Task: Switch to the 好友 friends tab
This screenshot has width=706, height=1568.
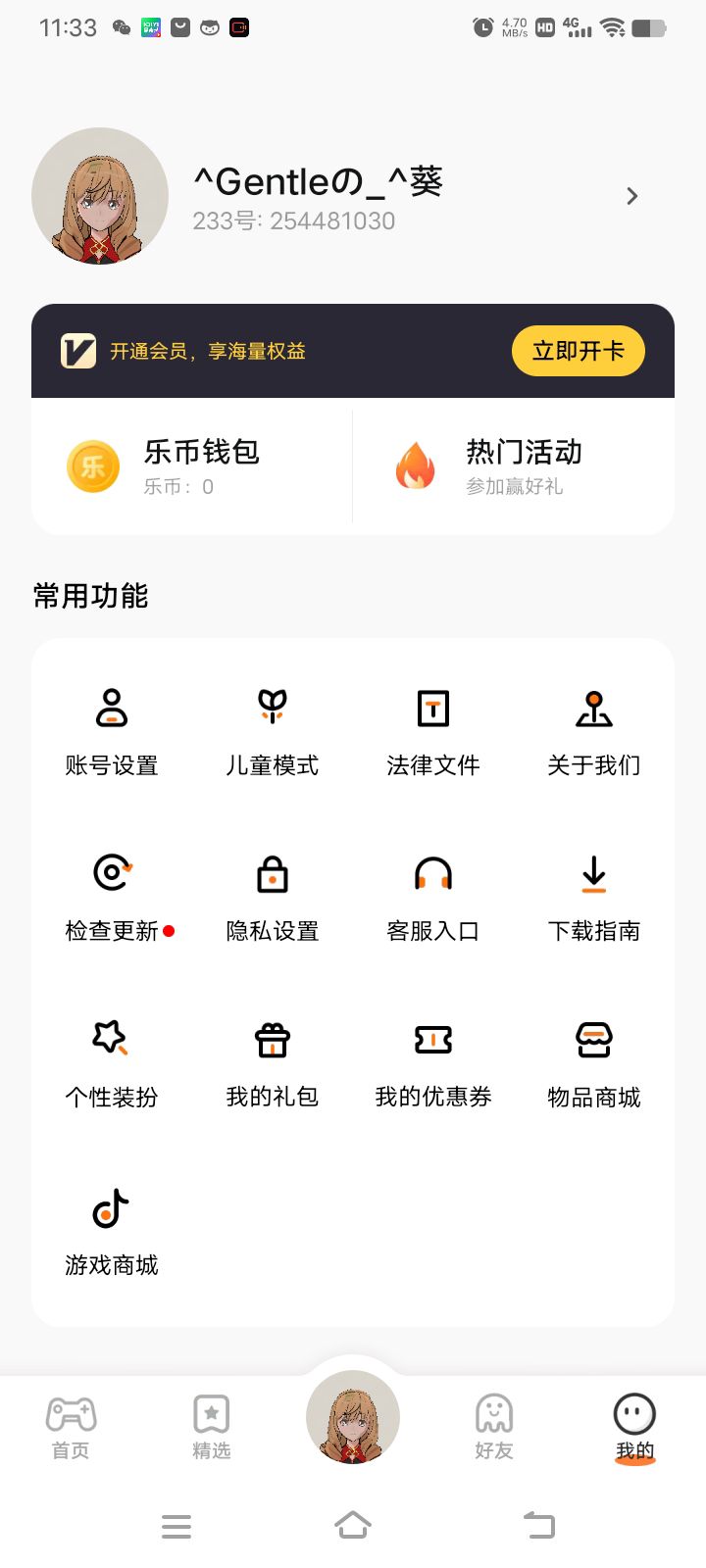Action: coord(494,1427)
